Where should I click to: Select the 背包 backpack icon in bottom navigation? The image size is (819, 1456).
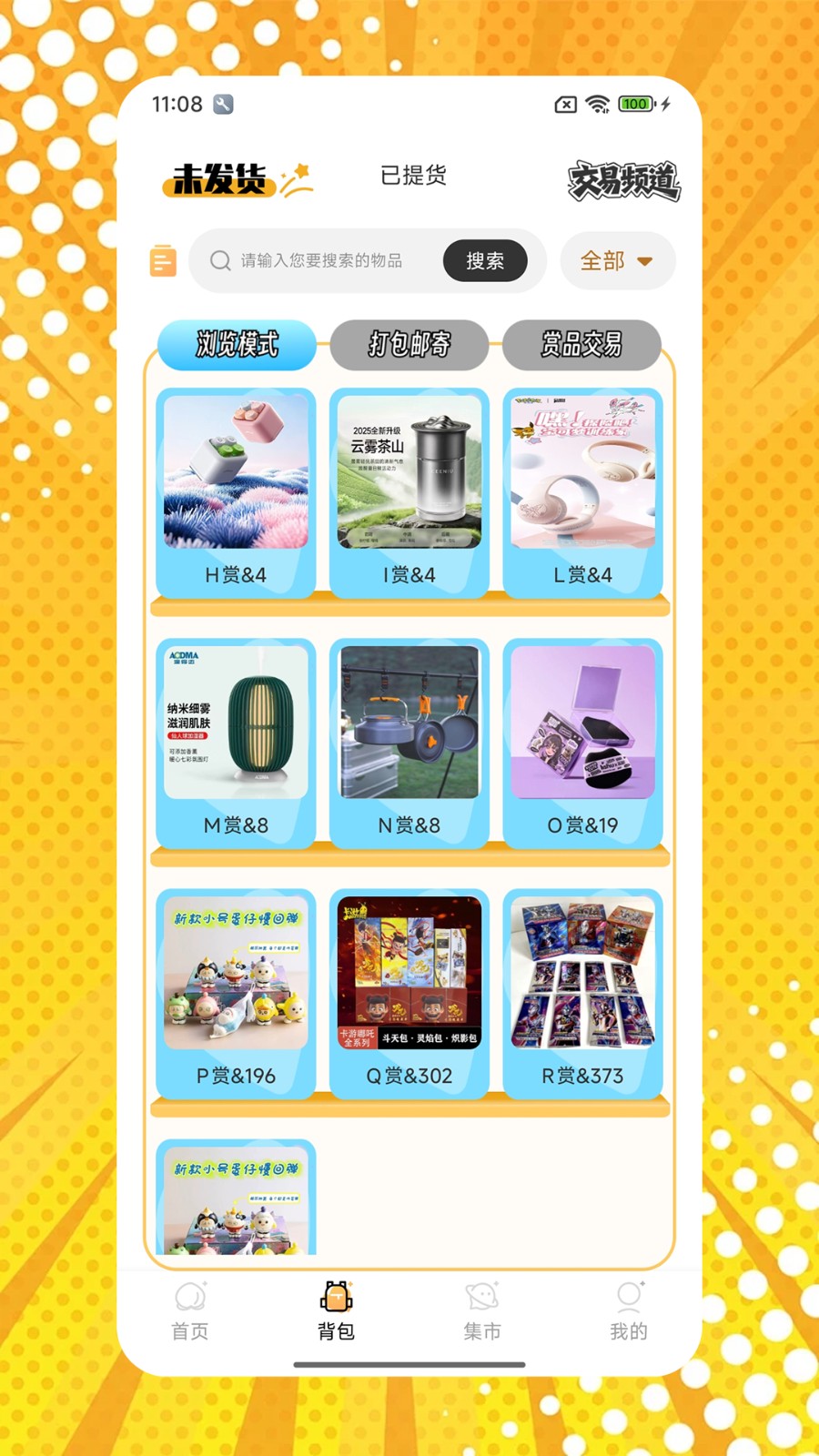pyautogui.click(x=335, y=1297)
